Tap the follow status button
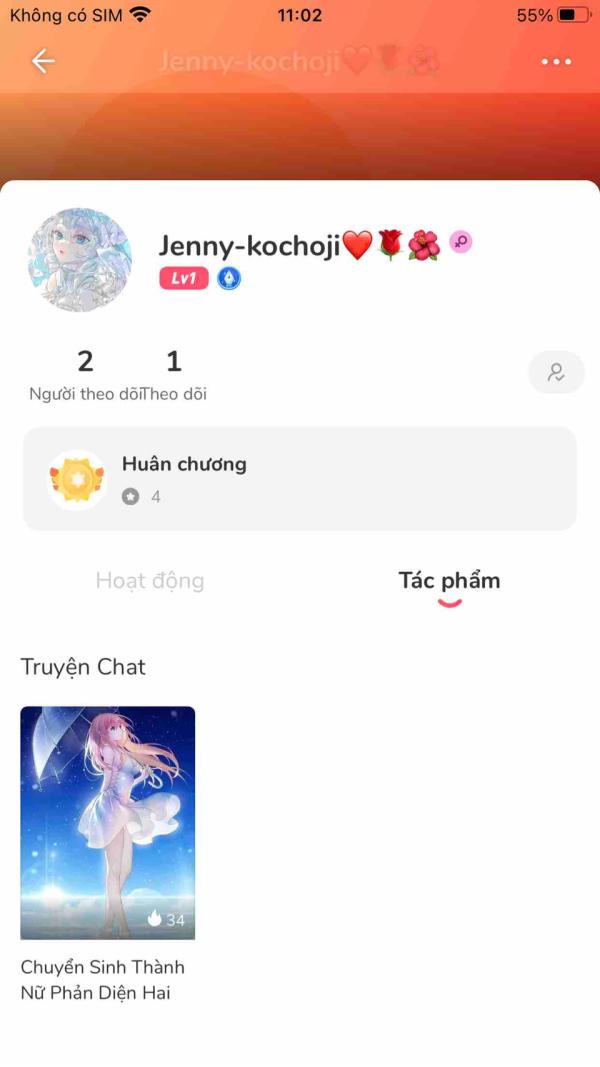 556,372
